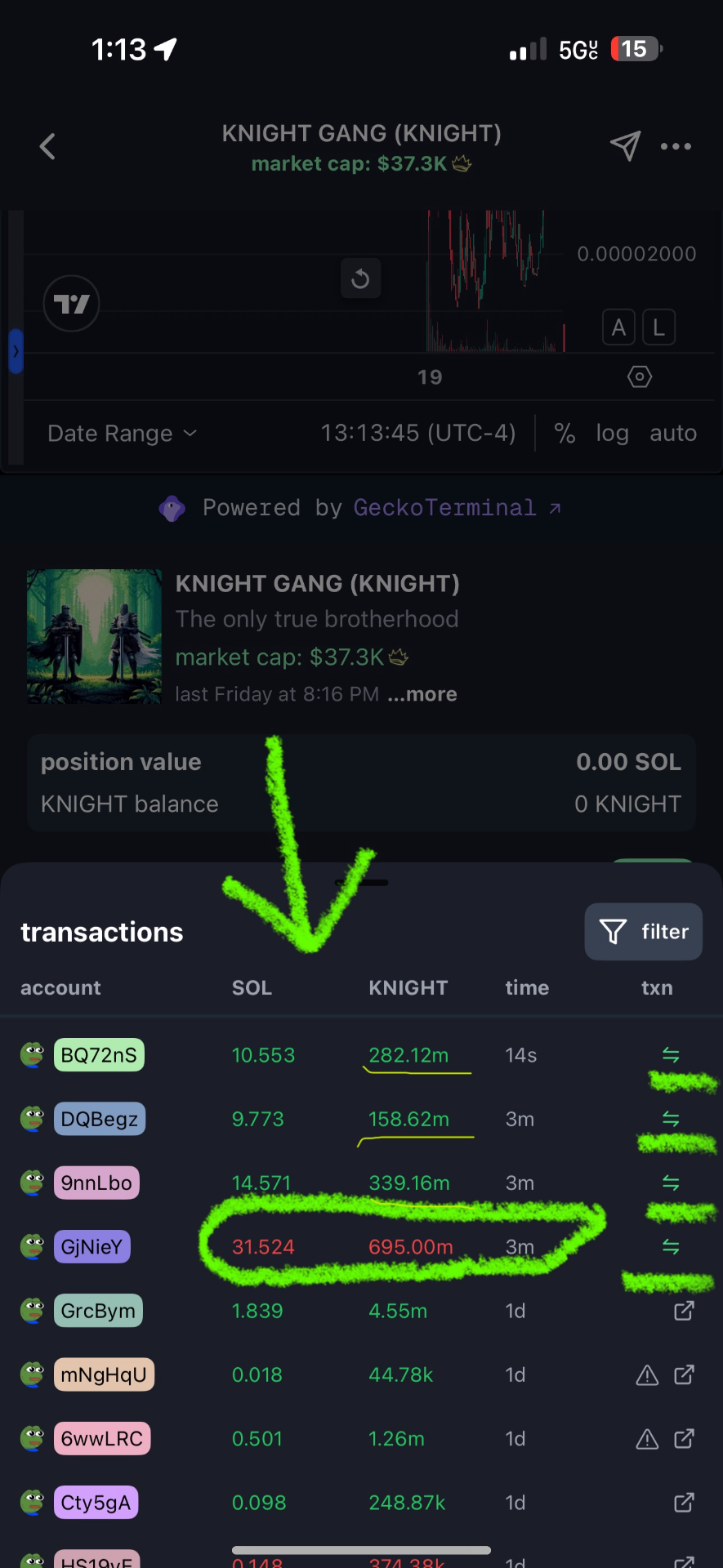Open the three-dot overflow menu

coord(676,146)
